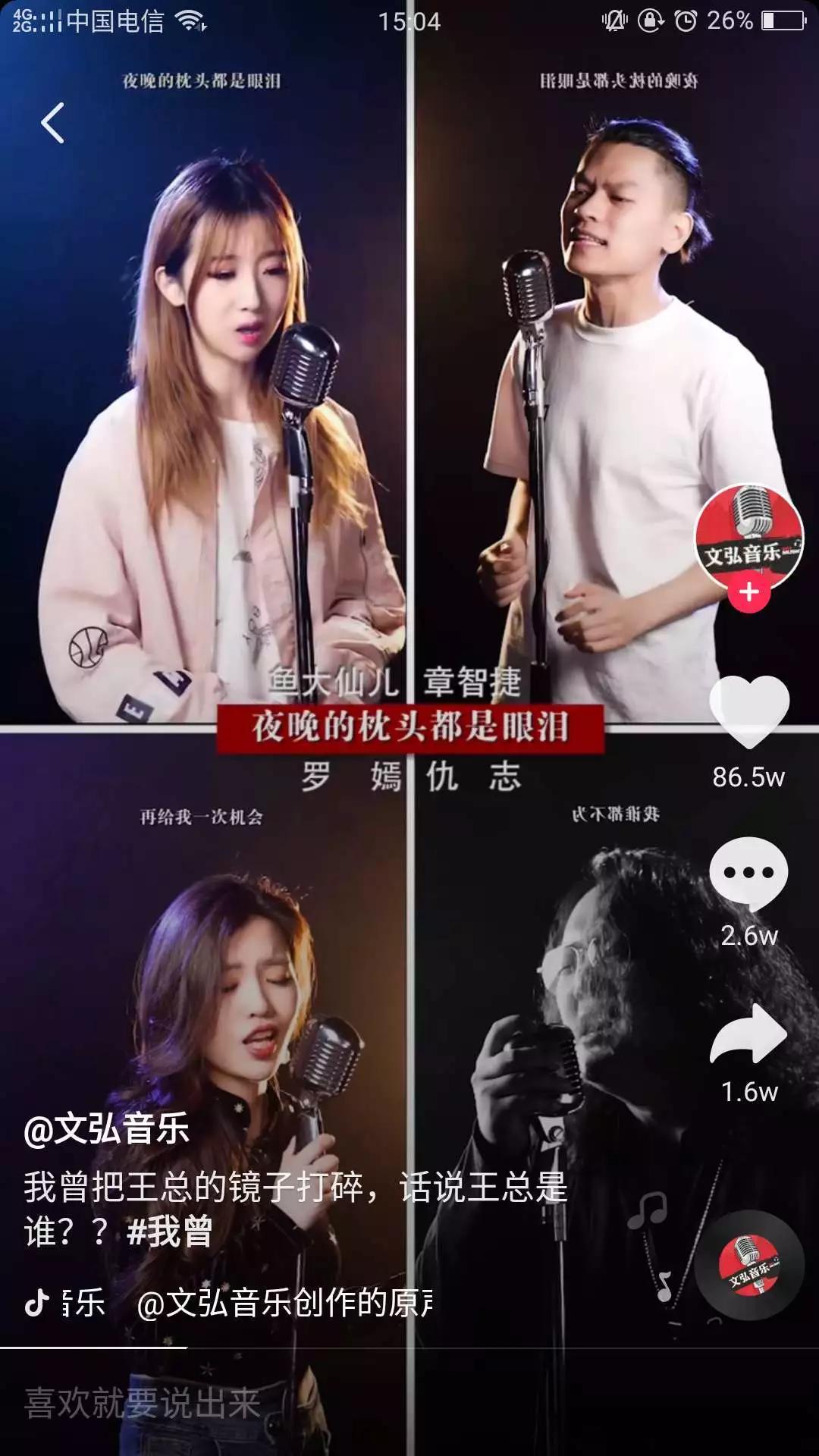Tap the 喜欢就要说出来 comment field
Image resolution: width=819 pixels, height=1456 pixels.
409,1403
